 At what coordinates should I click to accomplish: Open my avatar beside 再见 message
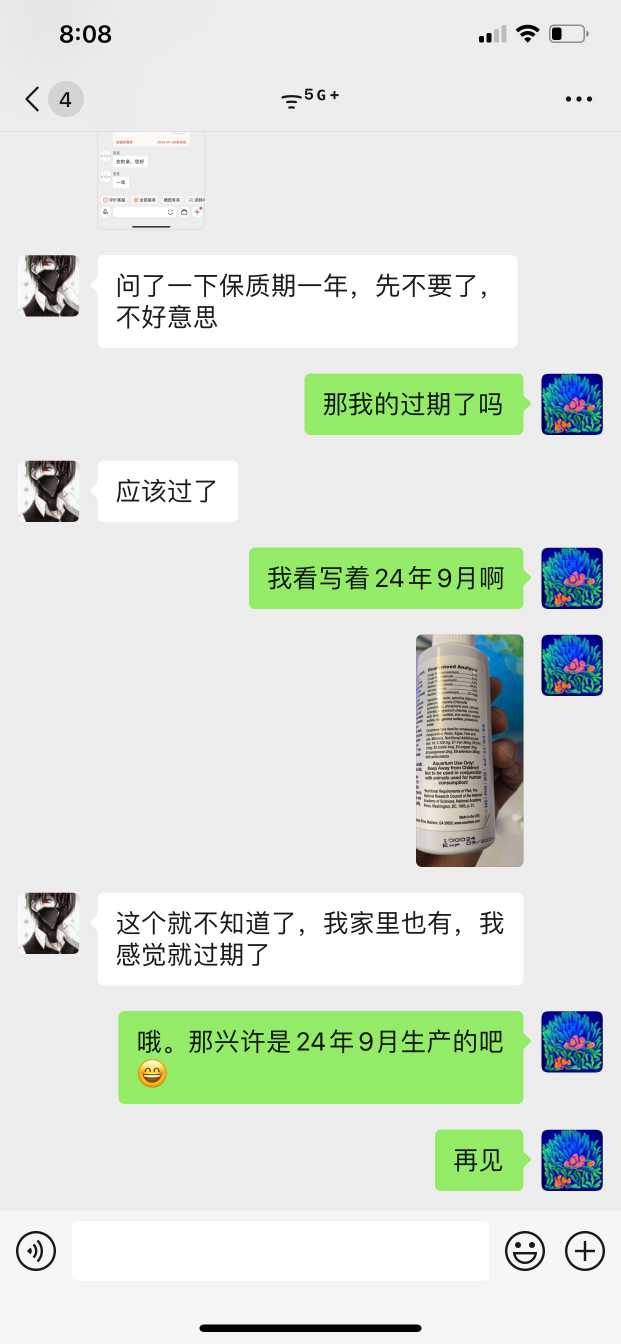(571, 1160)
